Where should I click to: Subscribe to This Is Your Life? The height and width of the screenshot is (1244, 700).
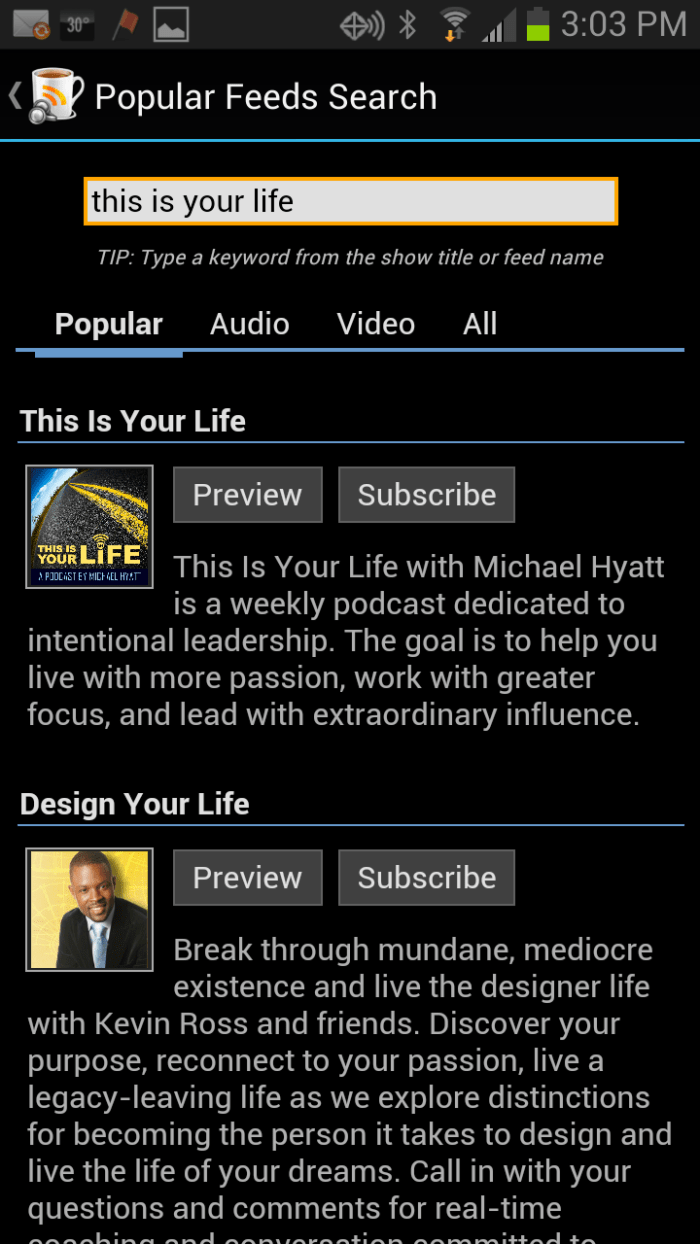tap(426, 494)
